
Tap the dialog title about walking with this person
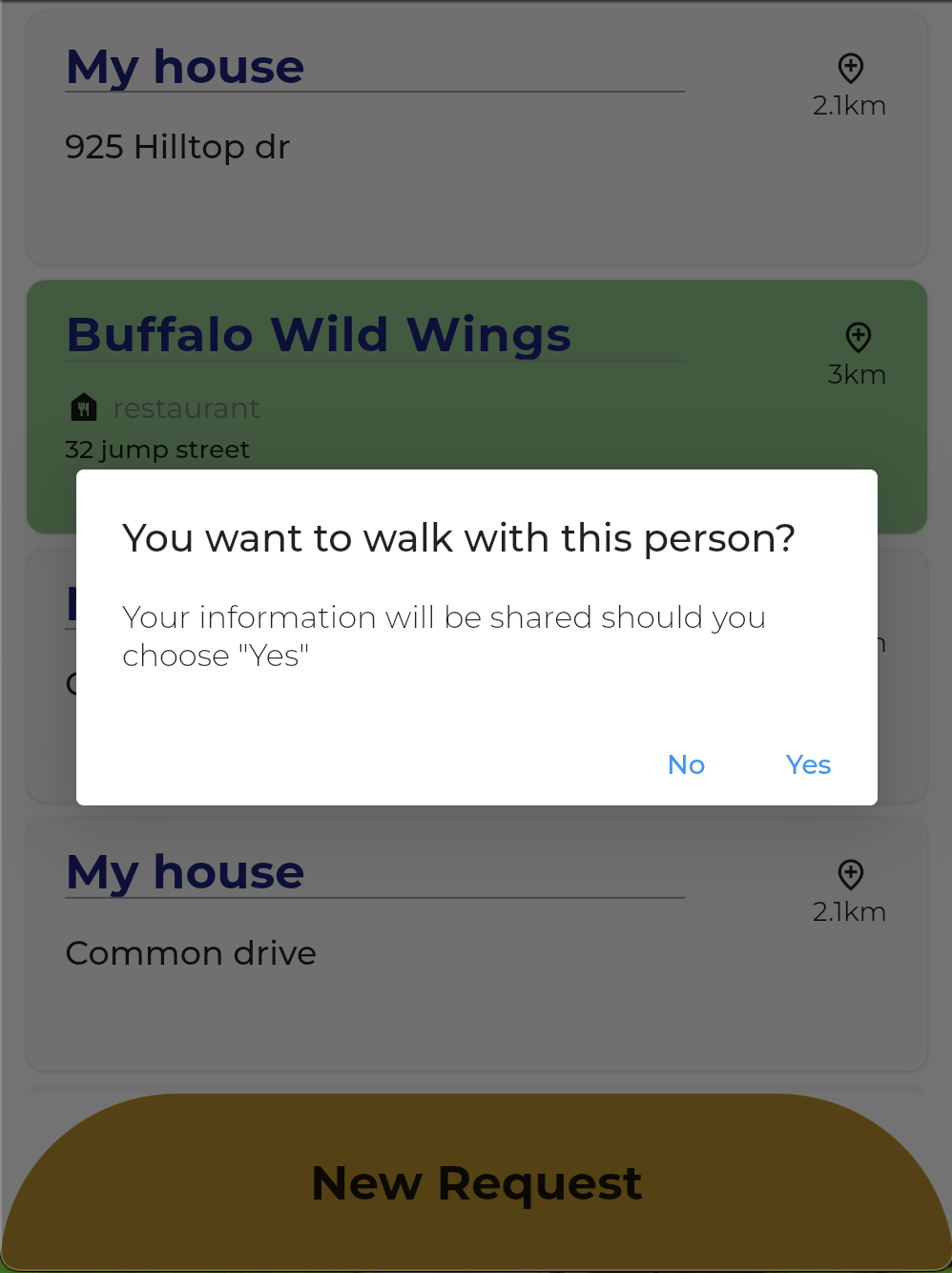coord(459,538)
